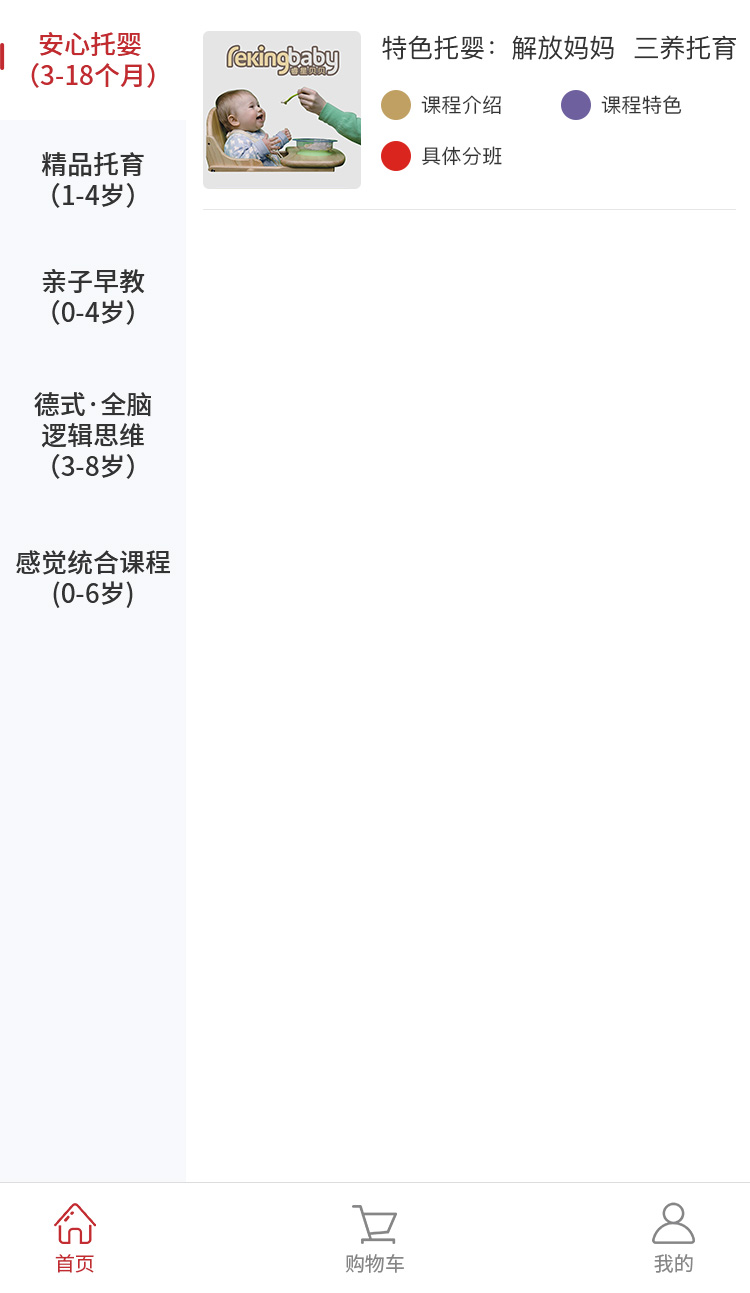Choose 感觉统合课程 (0-6岁) category
This screenshot has height=1293, width=750.
(93, 578)
